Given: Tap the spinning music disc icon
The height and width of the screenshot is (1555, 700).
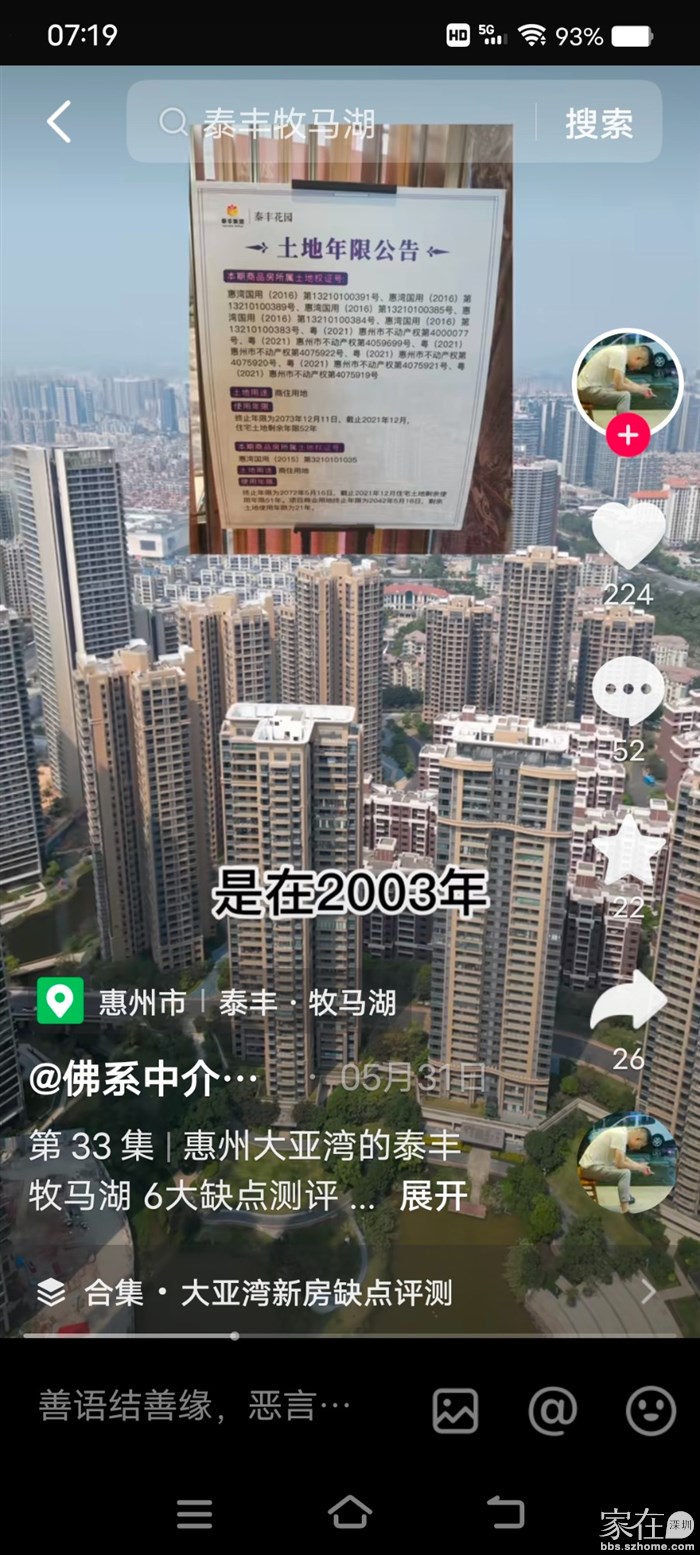Looking at the screenshot, I should point(627,1162).
